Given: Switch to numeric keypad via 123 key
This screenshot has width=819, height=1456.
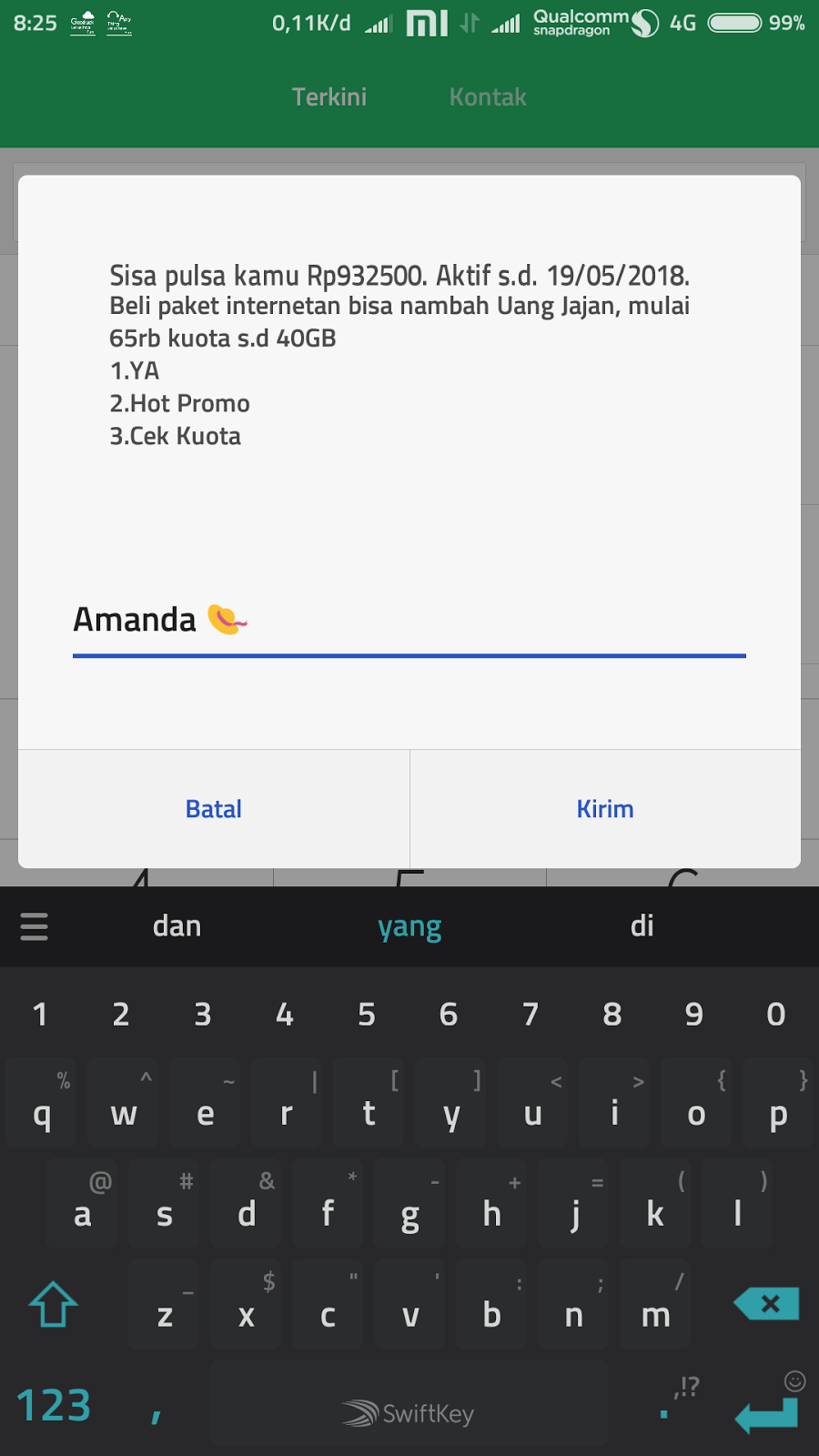Looking at the screenshot, I should point(52,1404).
